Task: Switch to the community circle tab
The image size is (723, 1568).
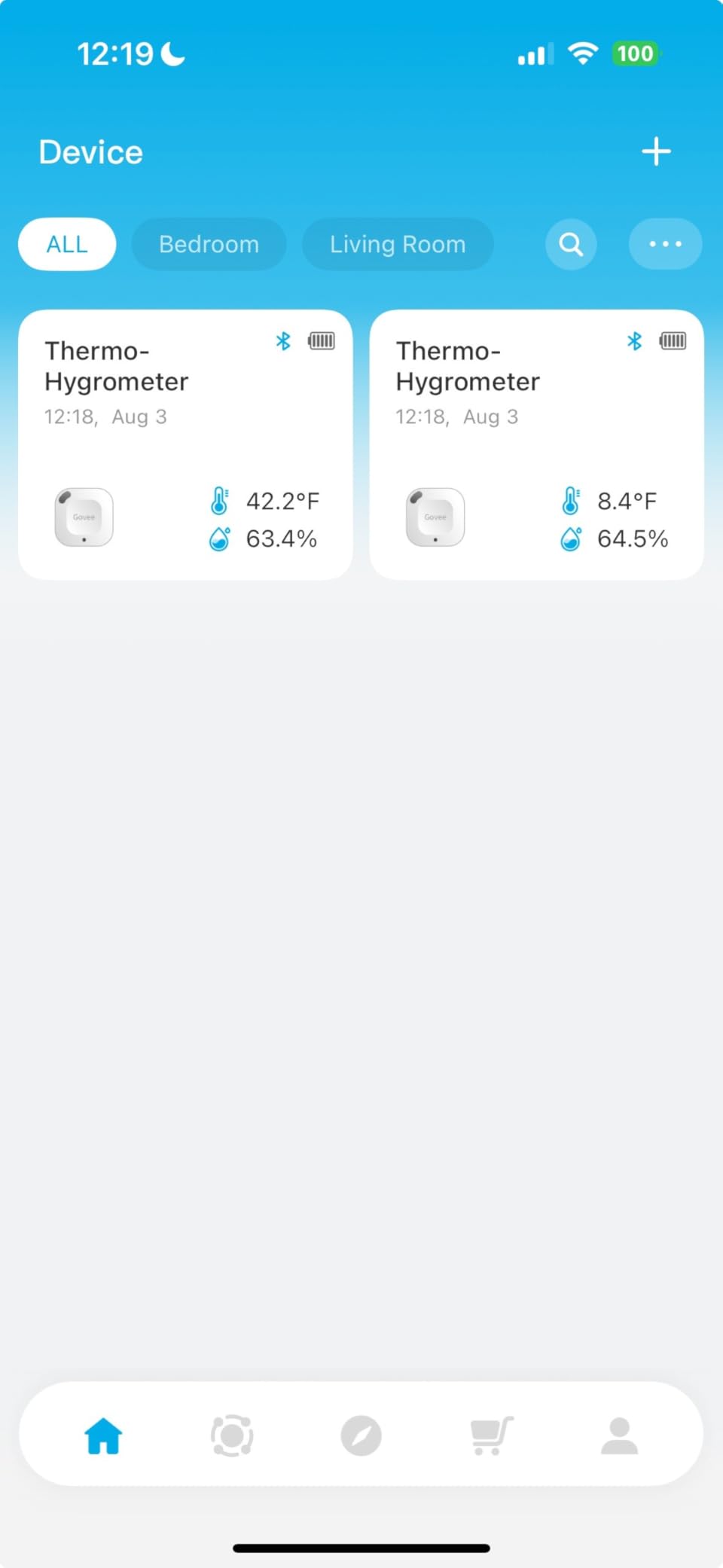Action: click(232, 1435)
